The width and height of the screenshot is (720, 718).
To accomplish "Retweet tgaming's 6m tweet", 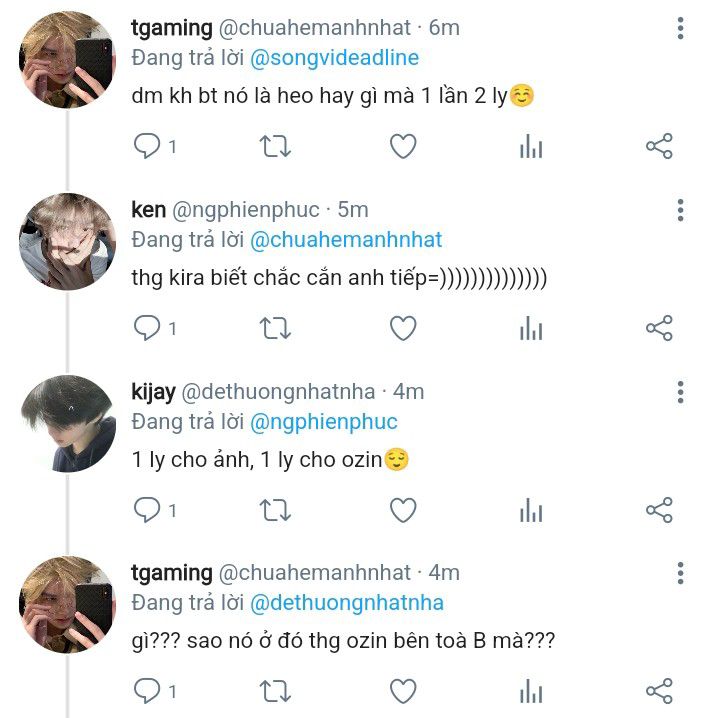I will click(275, 146).
